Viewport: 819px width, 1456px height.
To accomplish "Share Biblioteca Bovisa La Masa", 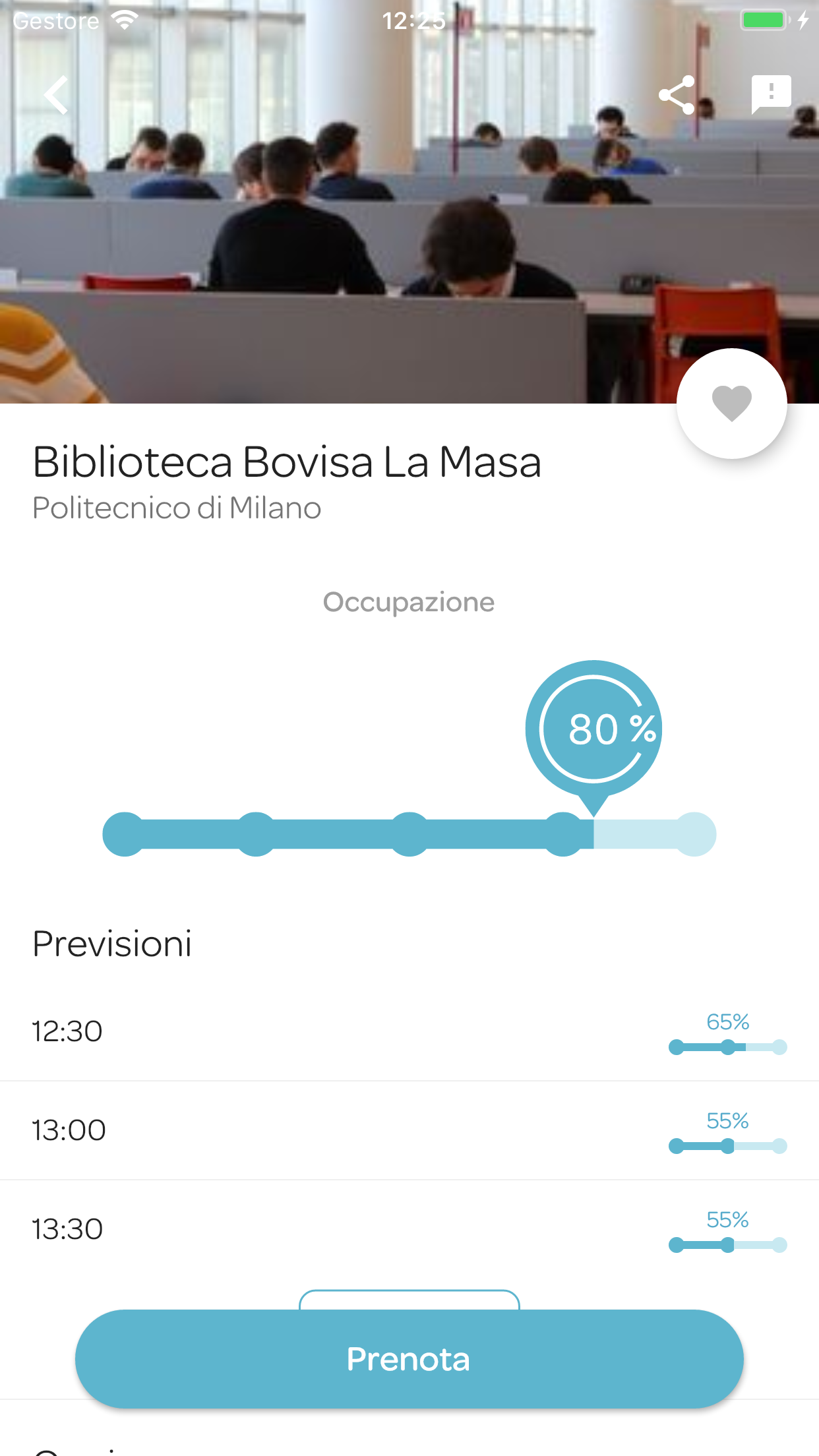I will pos(677,95).
